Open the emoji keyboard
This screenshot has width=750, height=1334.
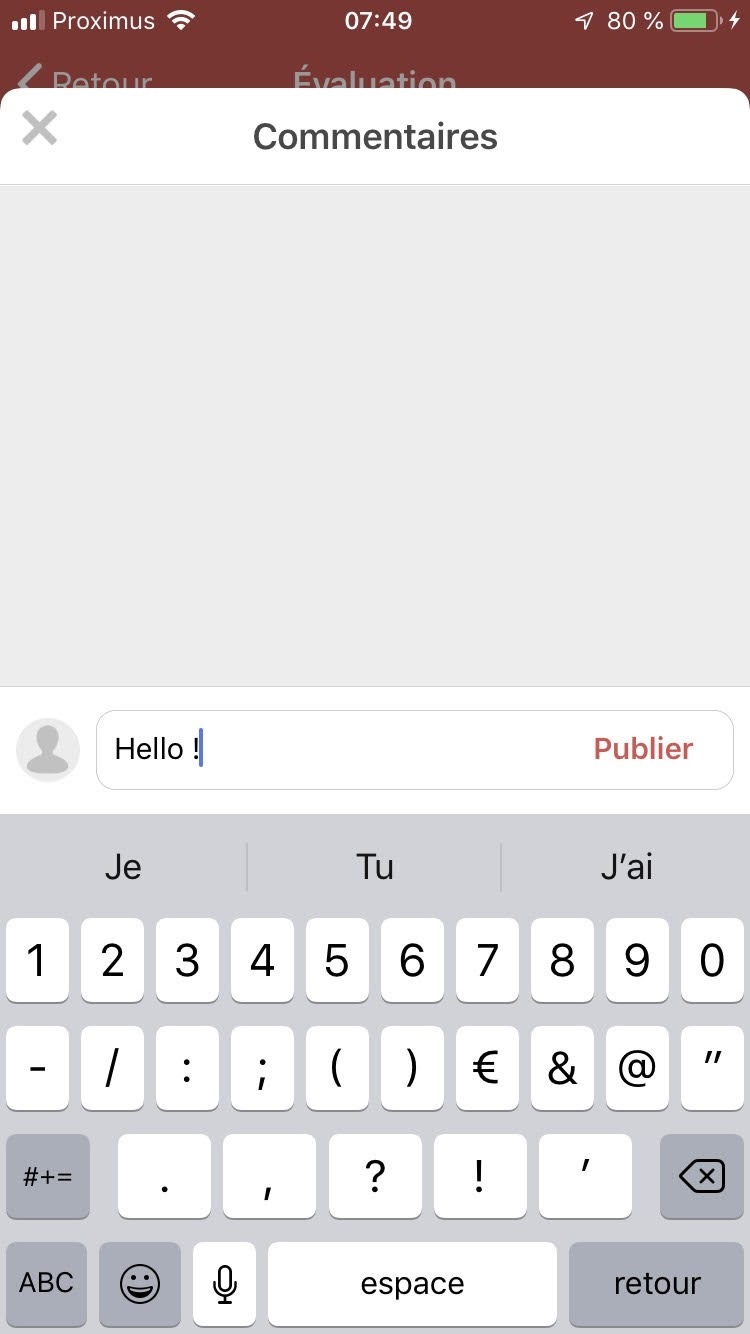140,1283
